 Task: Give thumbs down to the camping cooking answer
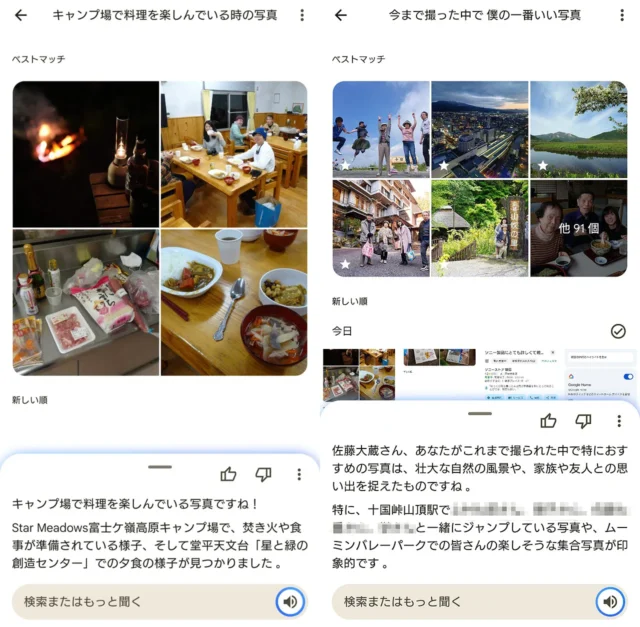point(263,474)
